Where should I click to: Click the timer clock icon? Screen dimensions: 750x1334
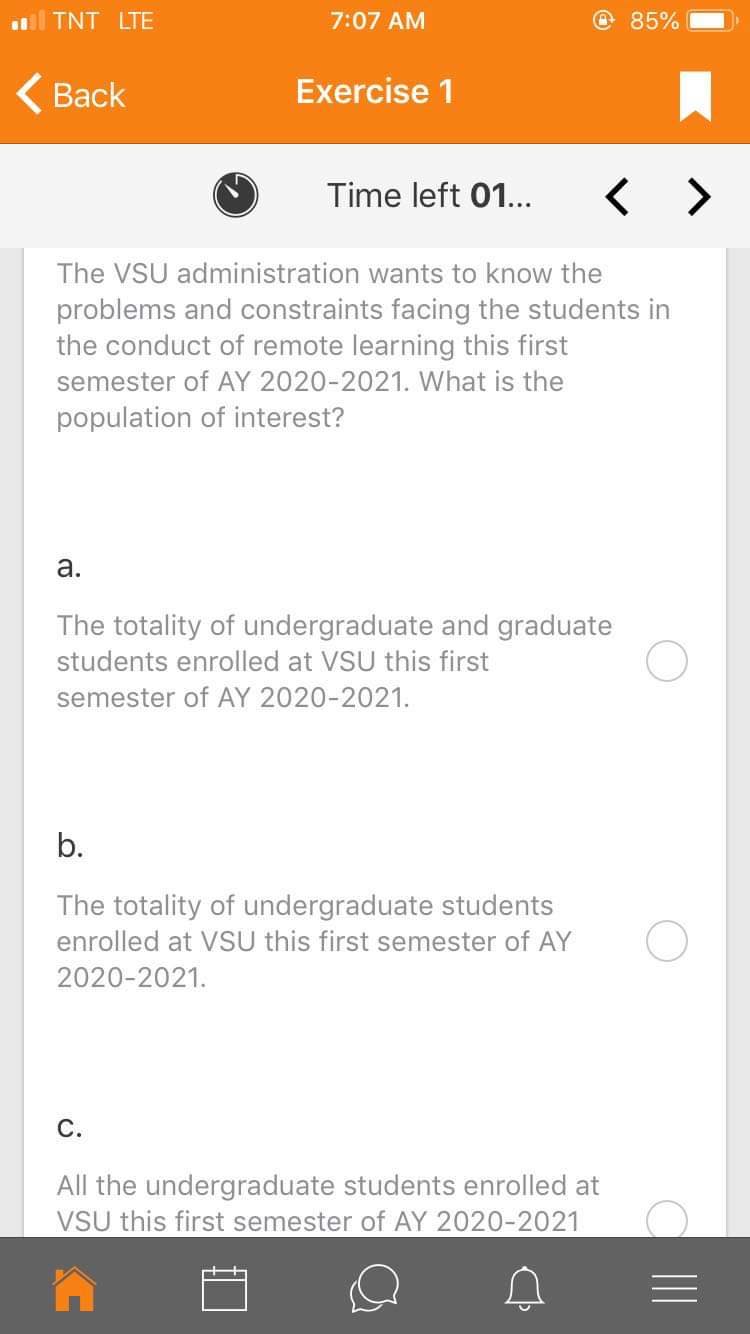tap(236, 195)
